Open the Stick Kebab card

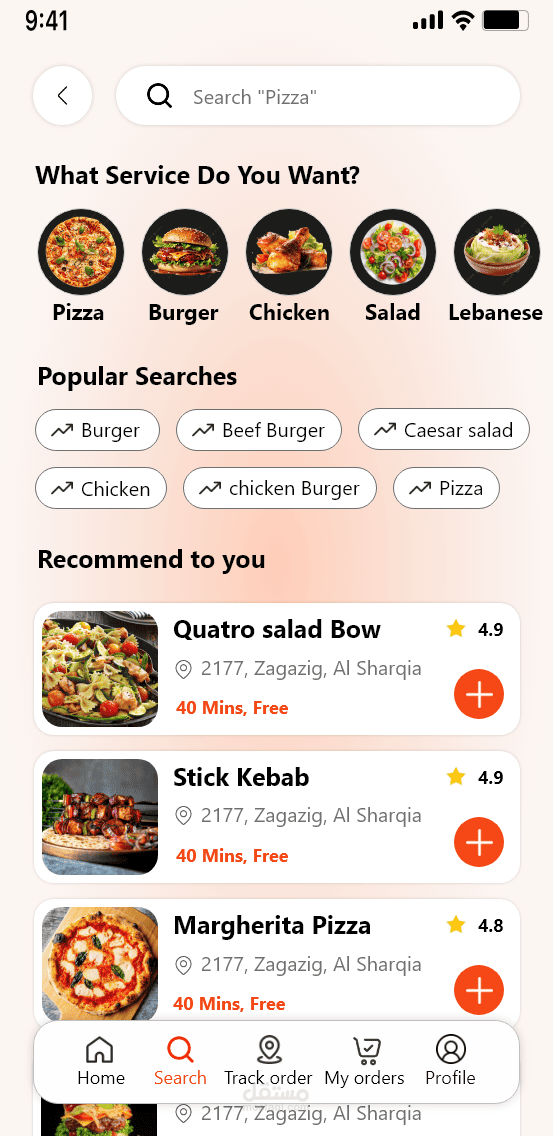click(277, 817)
